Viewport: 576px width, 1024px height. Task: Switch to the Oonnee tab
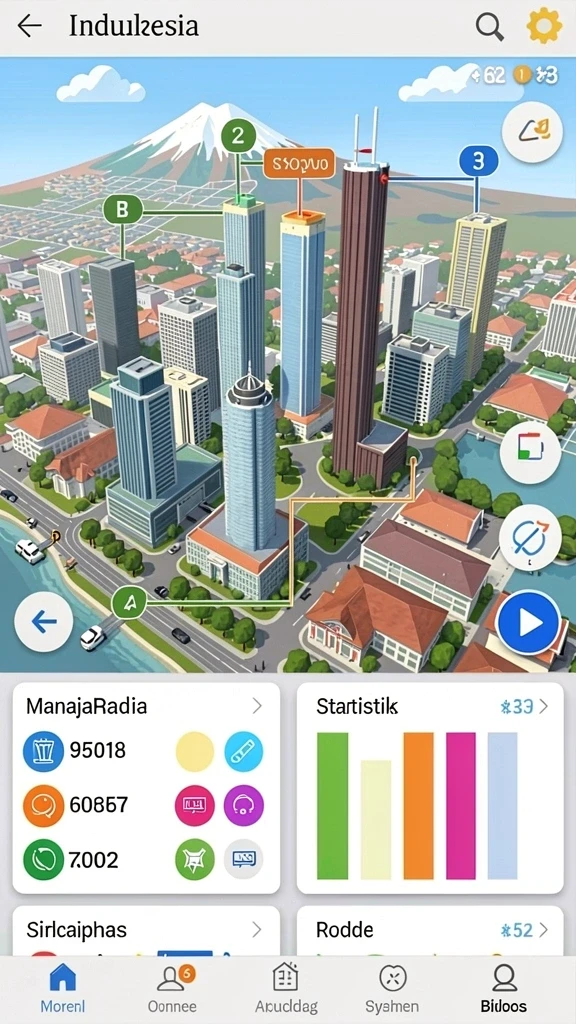[x=172, y=988]
